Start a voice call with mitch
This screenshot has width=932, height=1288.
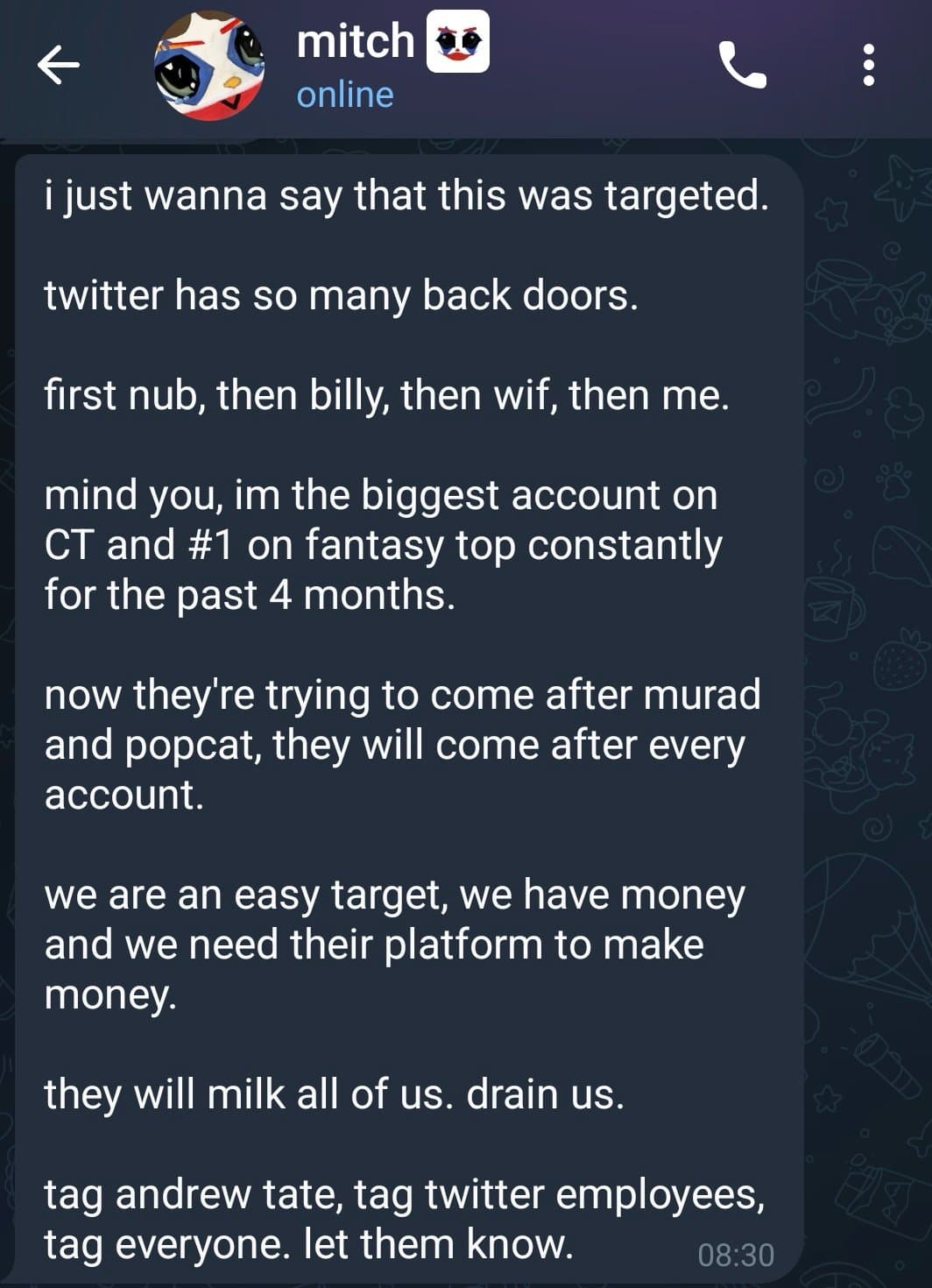point(741,65)
